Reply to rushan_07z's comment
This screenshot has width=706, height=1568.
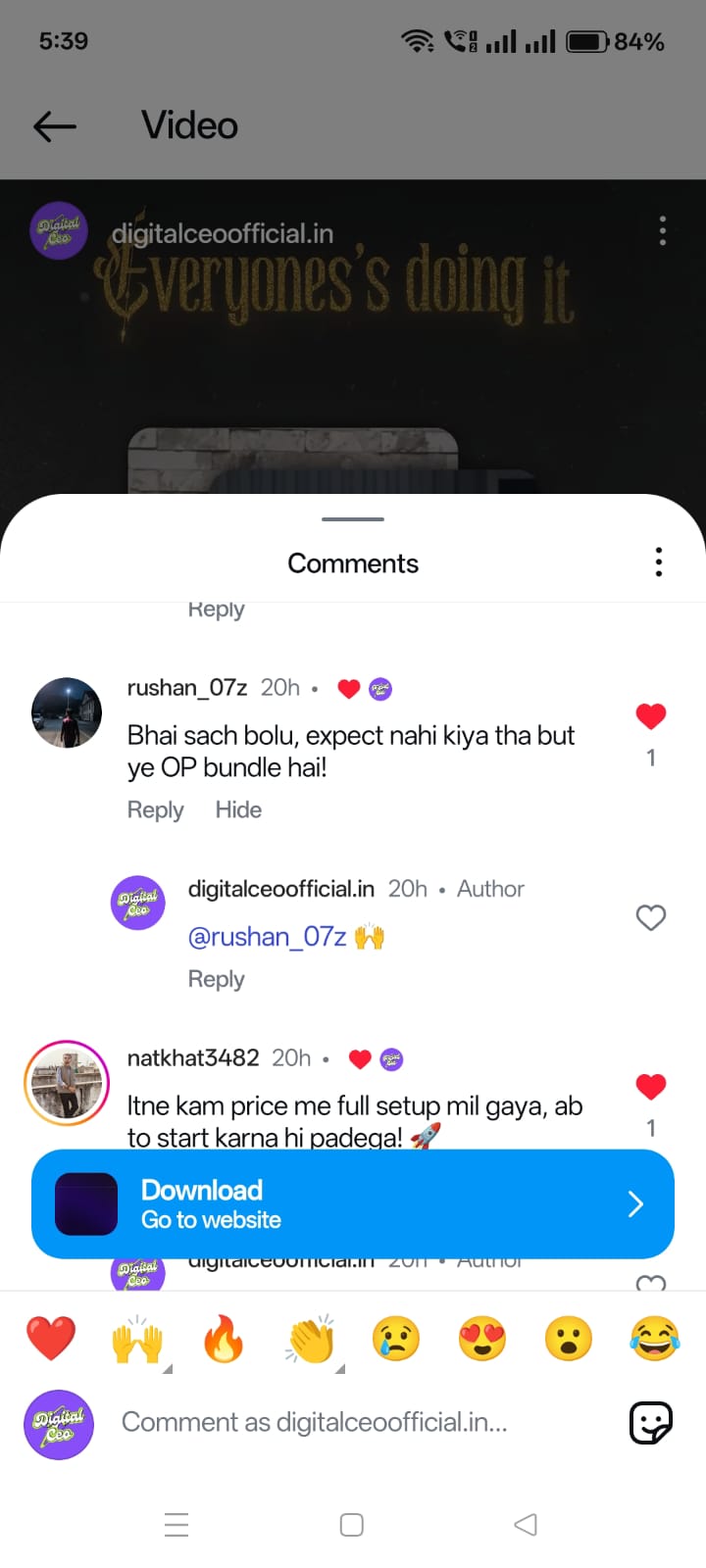[x=155, y=809]
